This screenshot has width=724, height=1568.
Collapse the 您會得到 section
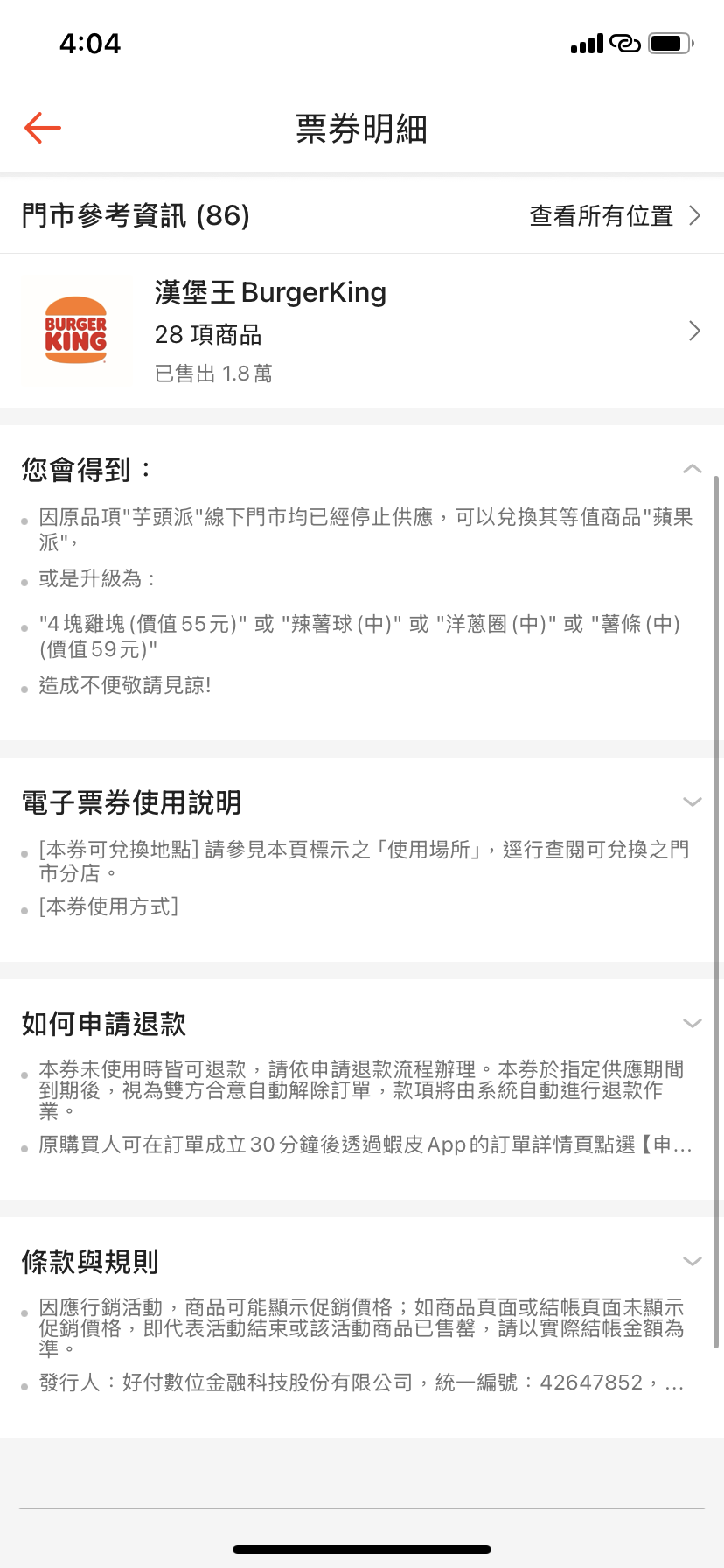pyautogui.click(x=692, y=469)
